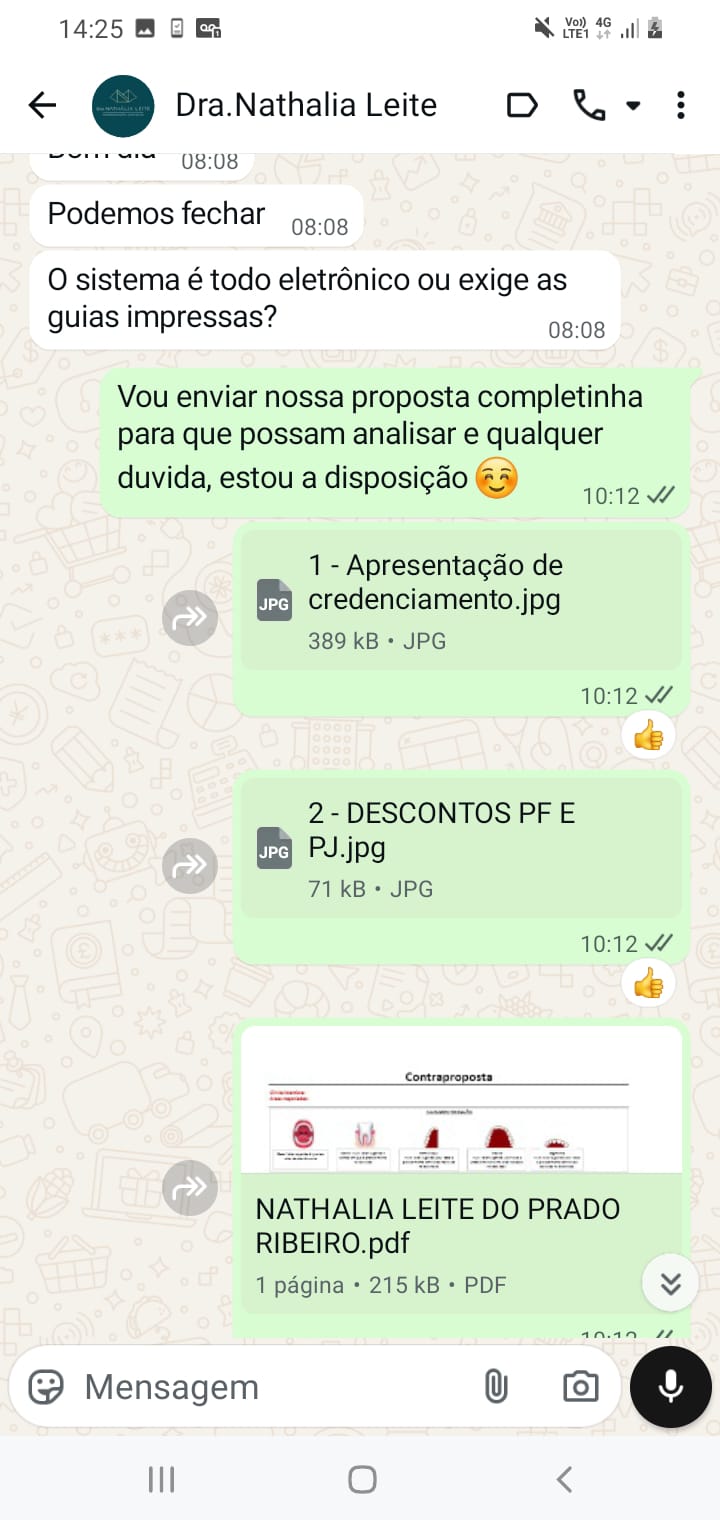
Task: Open the three-dot overflow menu
Action: (681, 105)
